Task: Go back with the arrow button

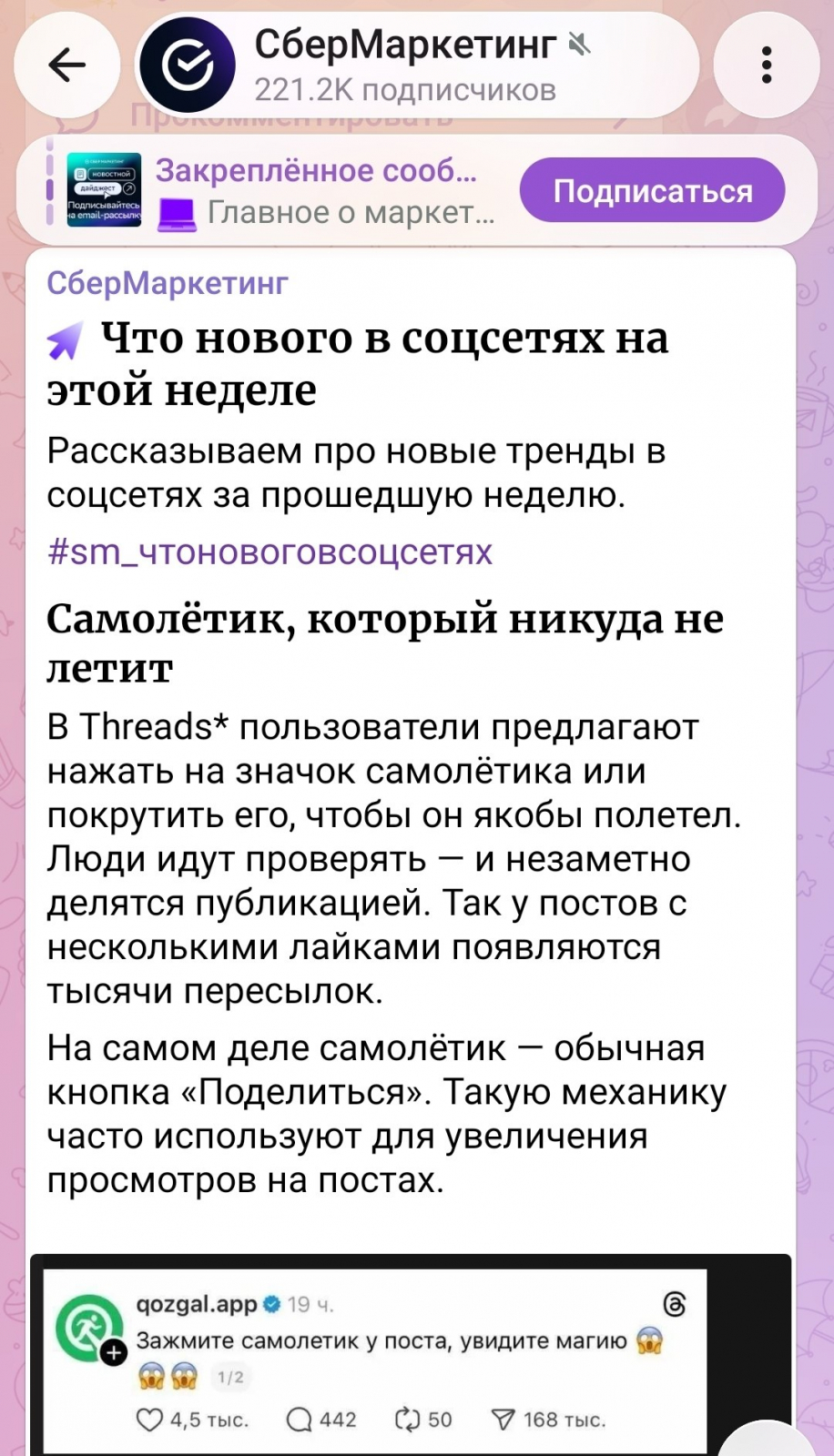Action: 66,65
